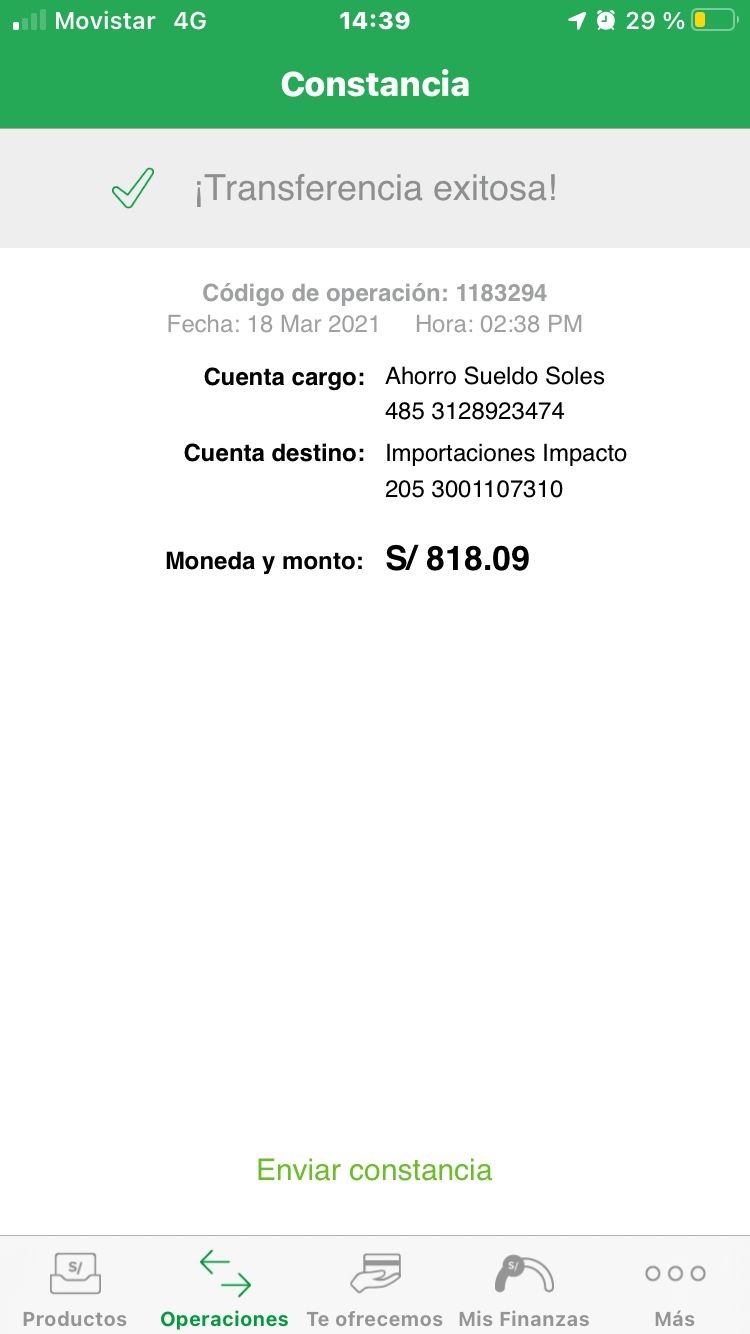
Task: Open the Operaciones tab
Action: click(x=224, y=1288)
